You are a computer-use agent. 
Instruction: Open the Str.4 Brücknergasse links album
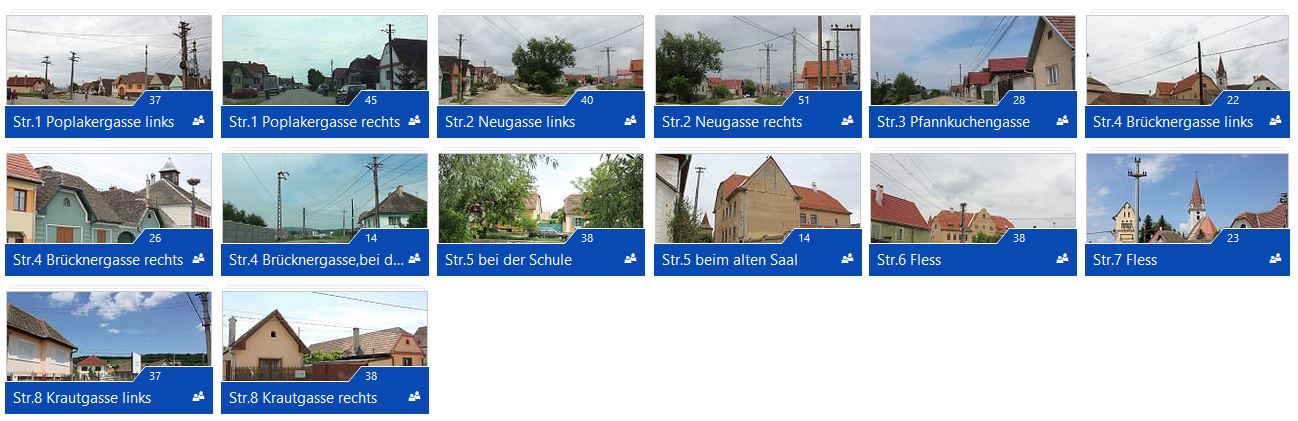point(1188,60)
